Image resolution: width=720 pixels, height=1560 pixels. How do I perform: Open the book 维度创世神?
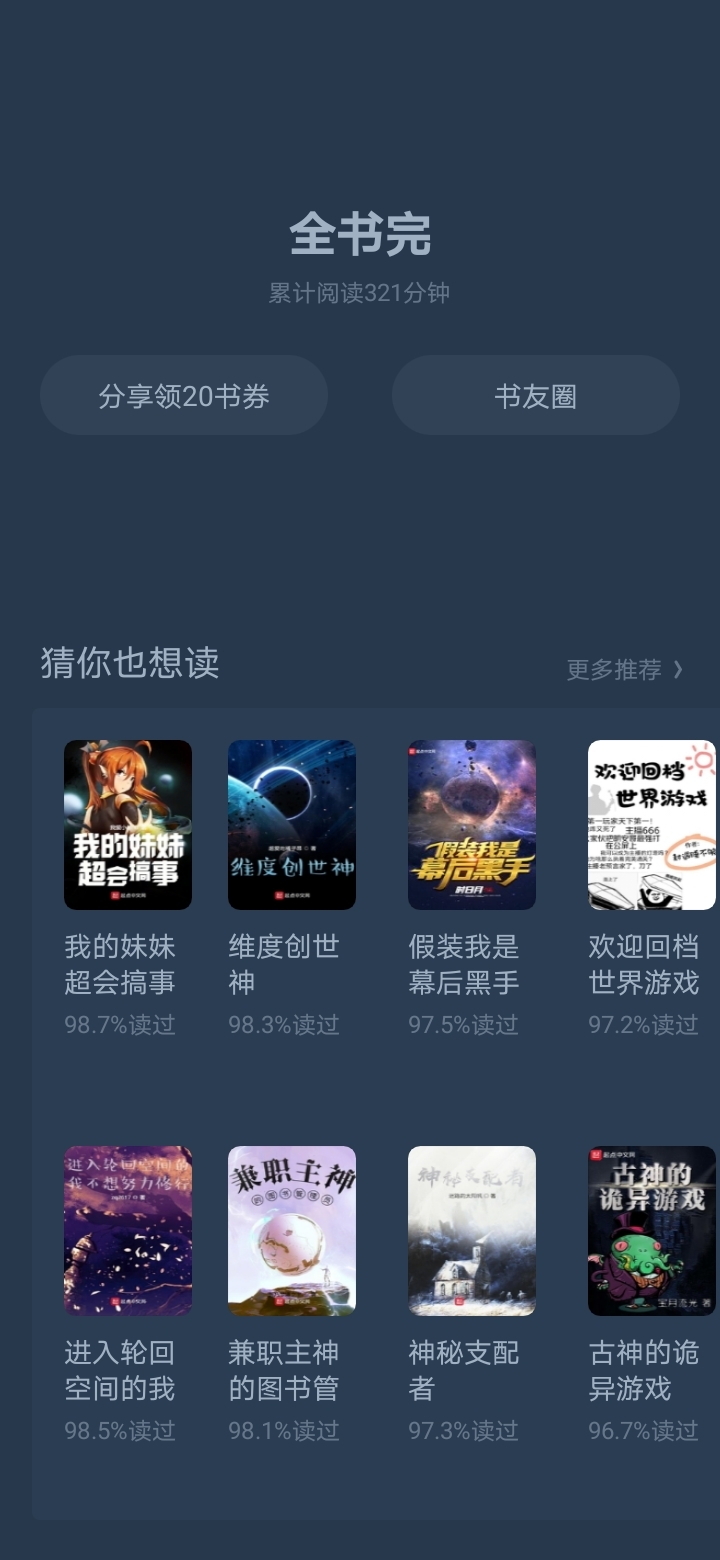(x=292, y=825)
